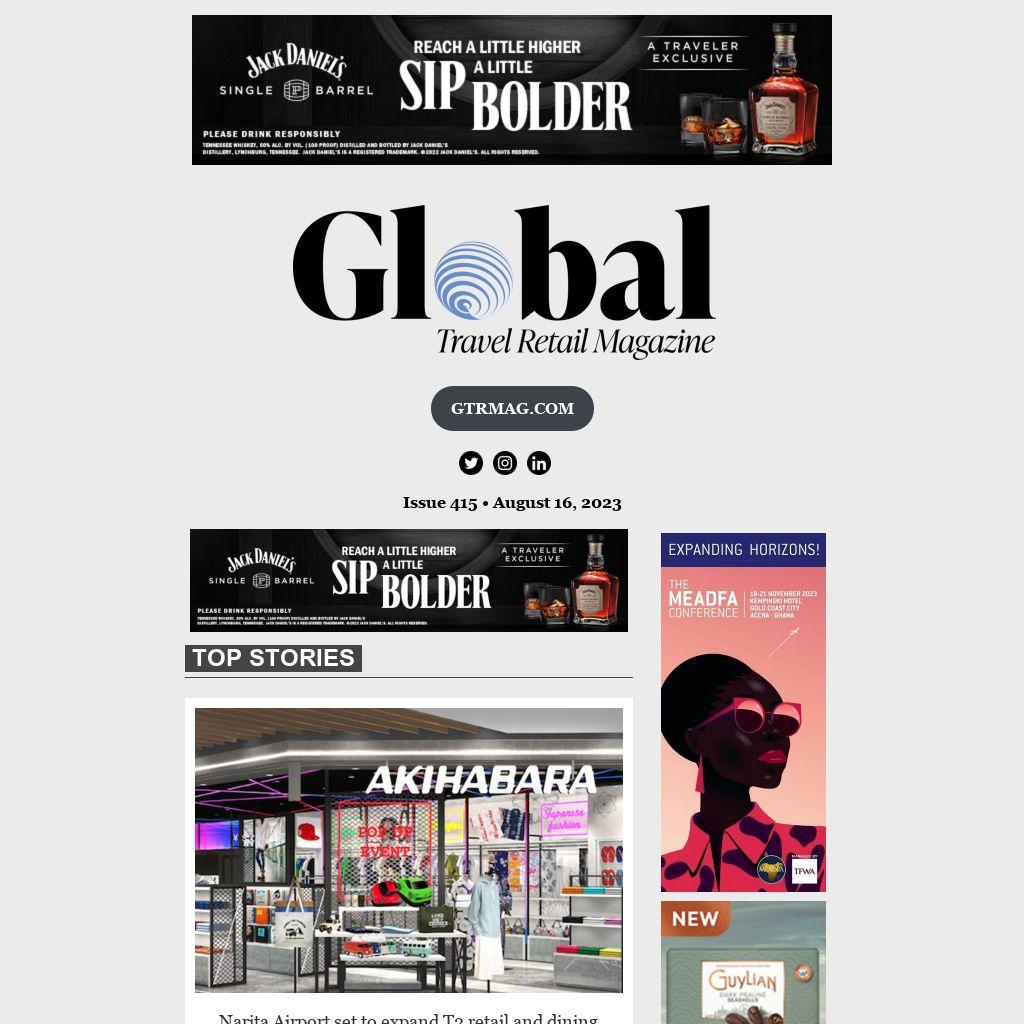Screen dimensions: 1024x1024
Task: Open the Akihabara Narita Airport story image
Action: [408, 850]
